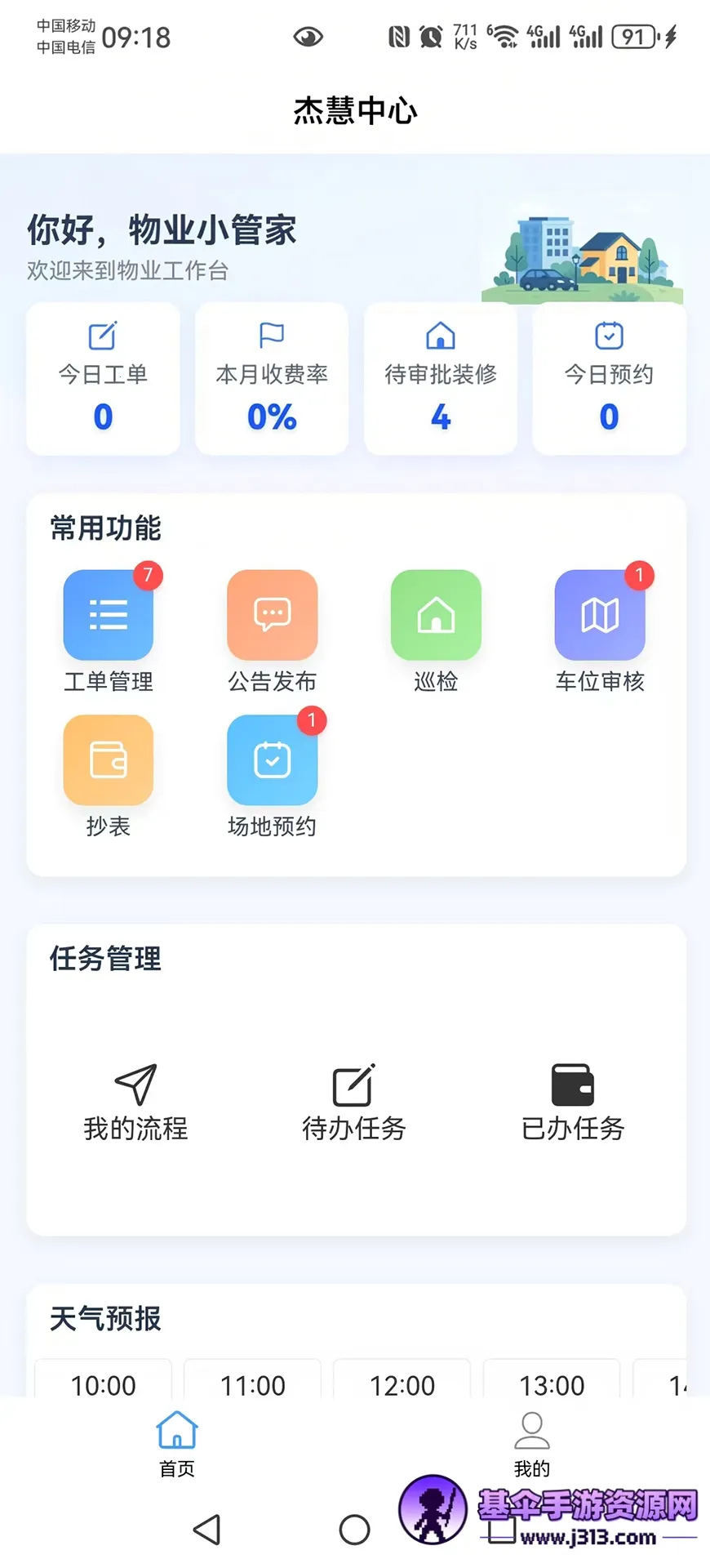Check the 今日预约 card

[x=609, y=379]
